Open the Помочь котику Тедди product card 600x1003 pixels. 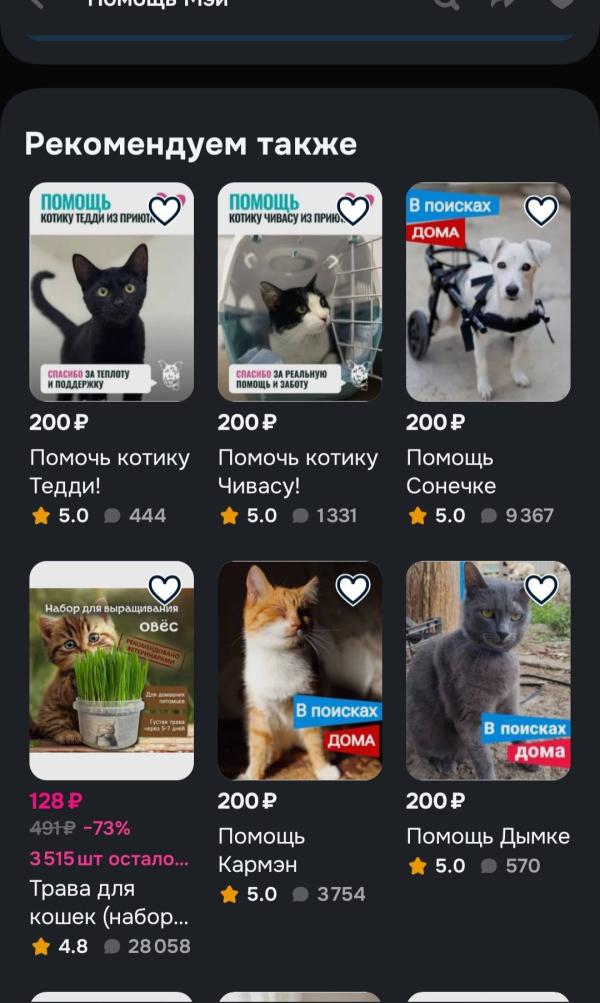(111, 300)
